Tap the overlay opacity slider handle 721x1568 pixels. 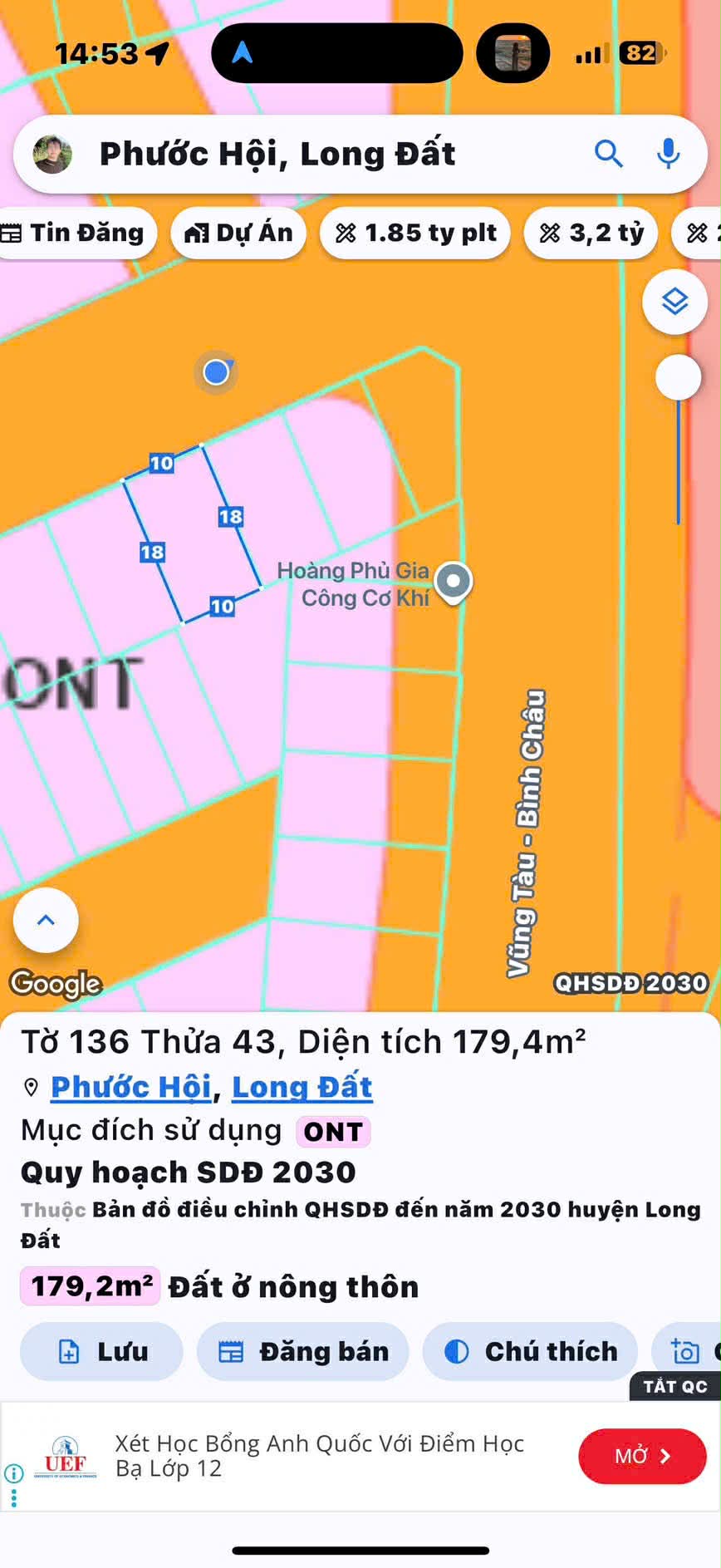point(678,377)
